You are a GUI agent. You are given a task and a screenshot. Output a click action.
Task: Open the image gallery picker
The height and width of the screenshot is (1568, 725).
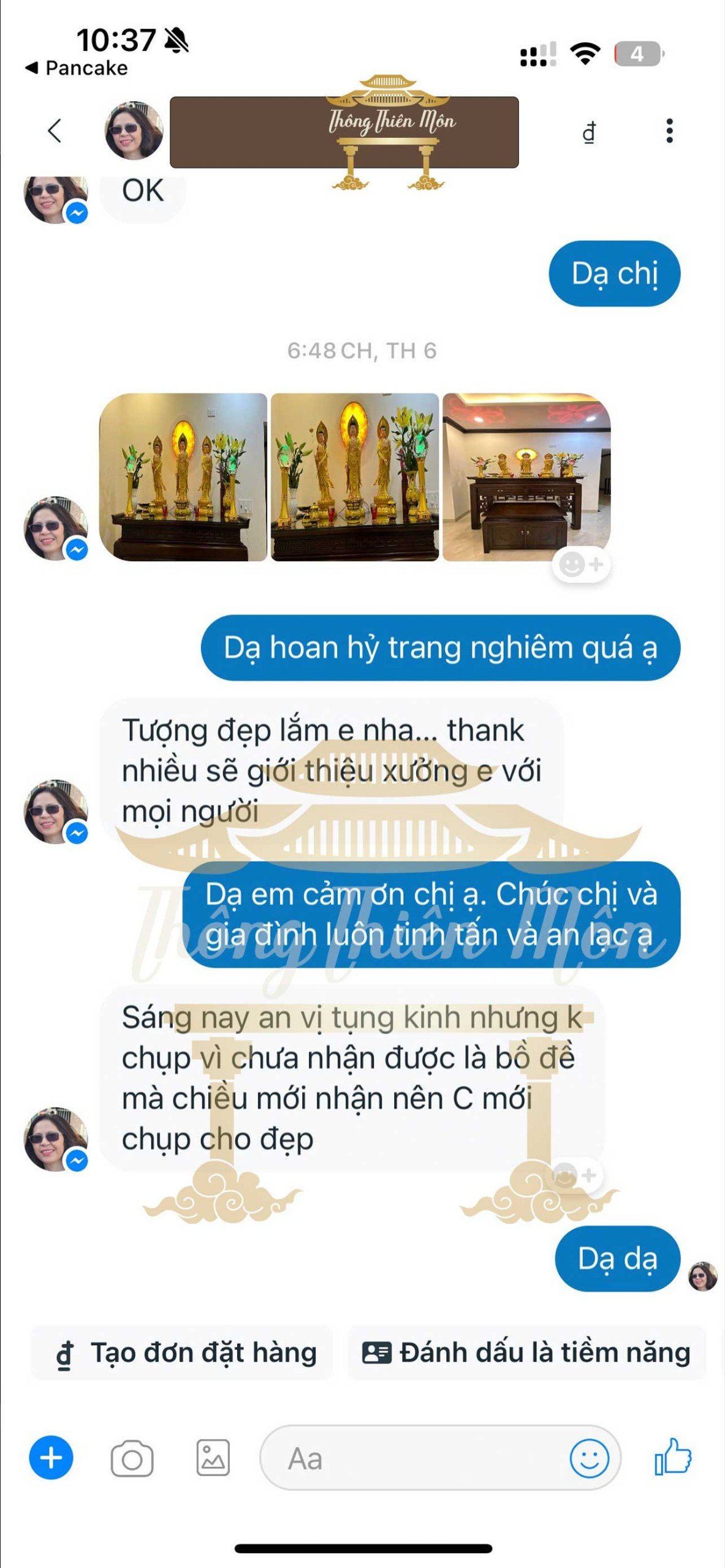(213, 1458)
